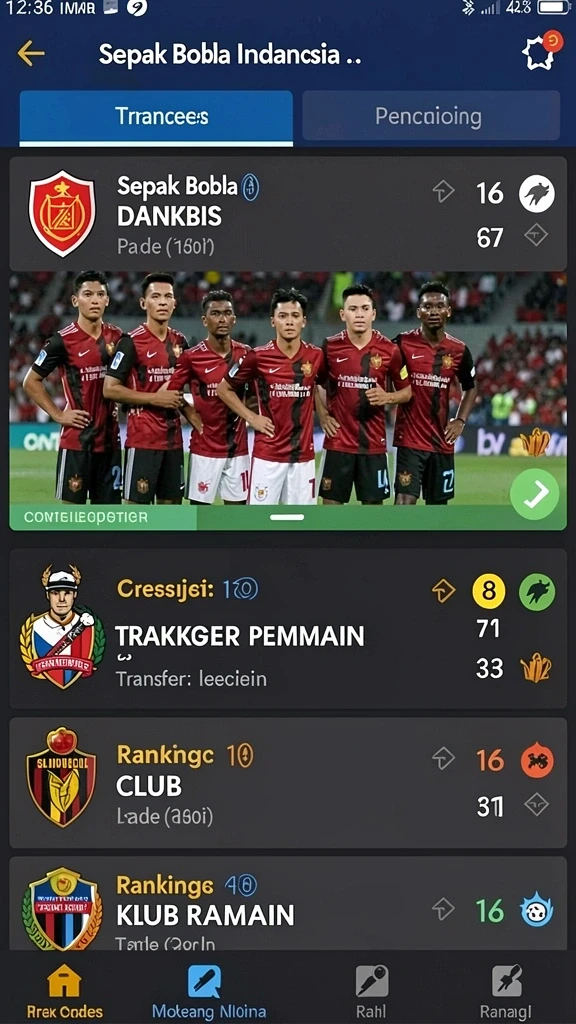Screen dimensions: 576x1024
Task: Switch to the Pencaioing tab
Action: (431, 116)
